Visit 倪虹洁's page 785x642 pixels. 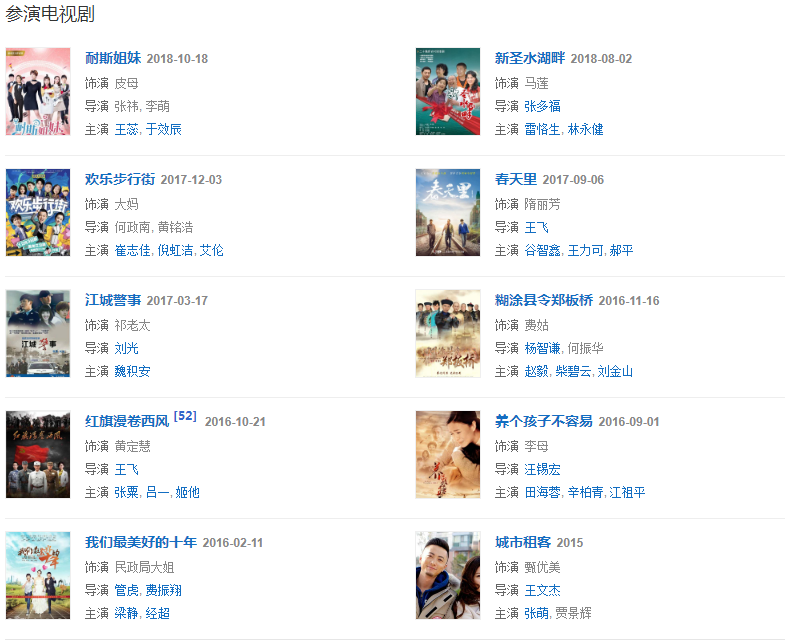pyautogui.click(x=176, y=250)
